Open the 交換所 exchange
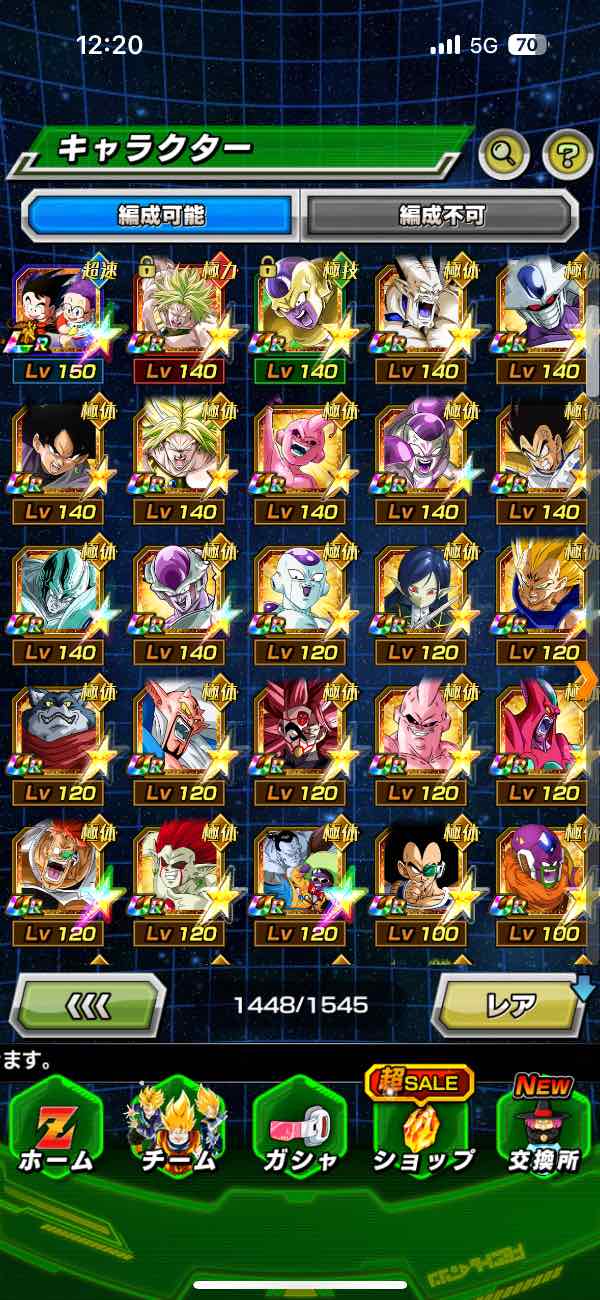 (544, 1127)
